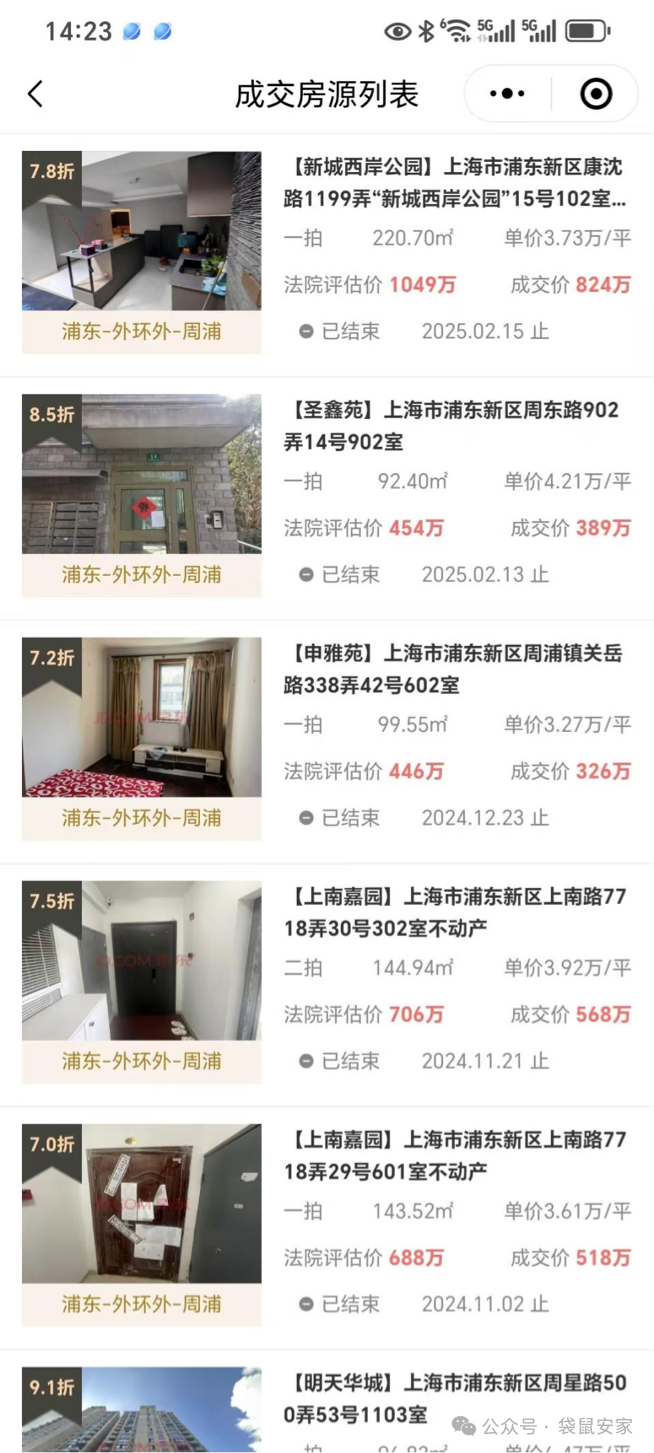Close the mini program with the circle button
654x1453 pixels.
(x=596, y=94)
